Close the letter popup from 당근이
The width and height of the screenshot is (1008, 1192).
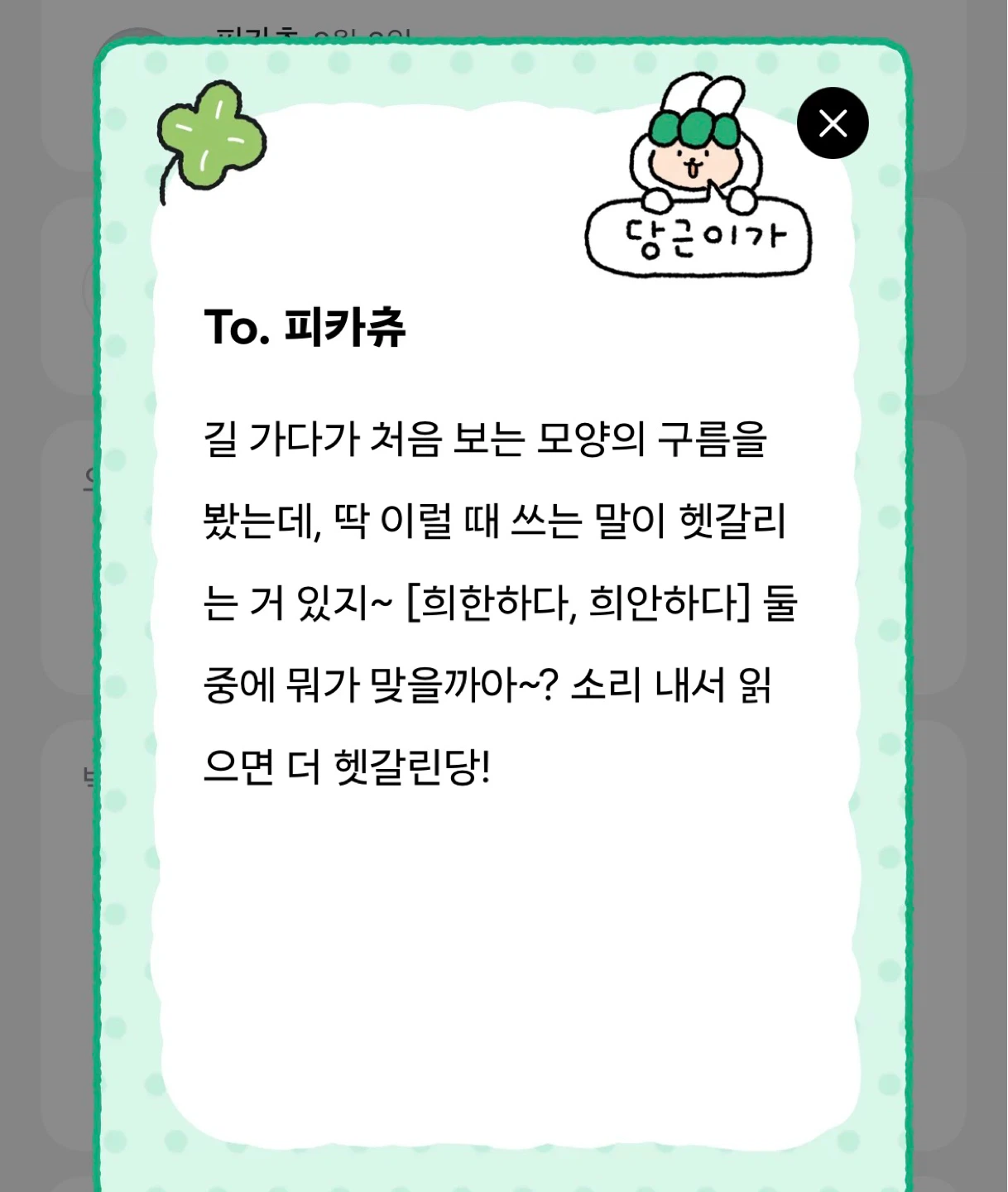click(833, 123)
